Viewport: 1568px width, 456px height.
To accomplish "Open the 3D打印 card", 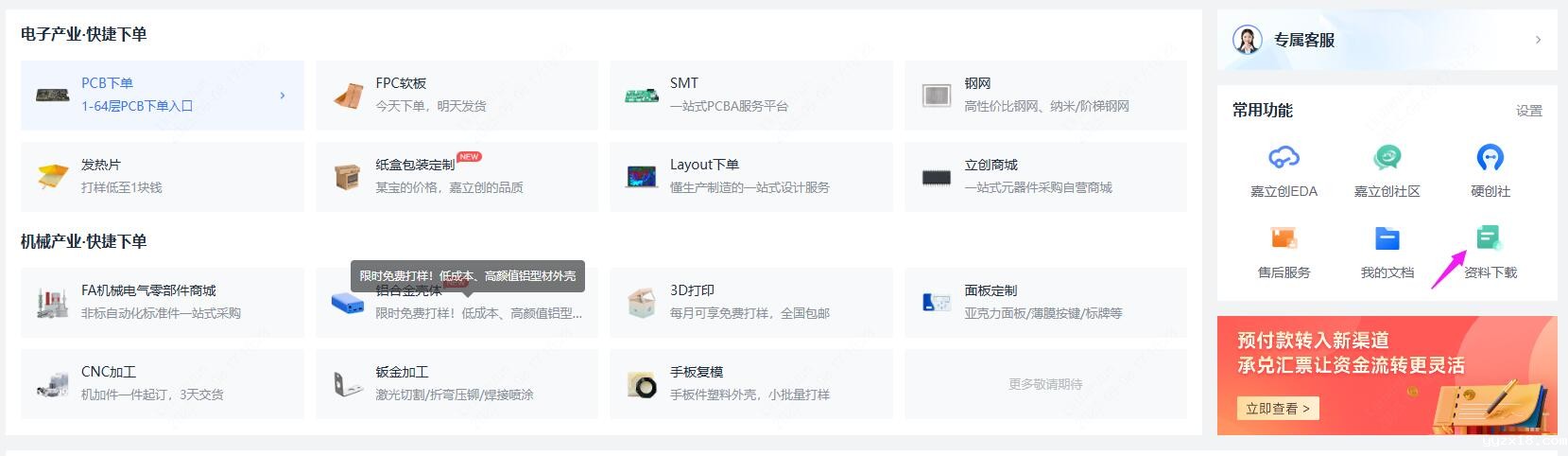I will 750,302.
